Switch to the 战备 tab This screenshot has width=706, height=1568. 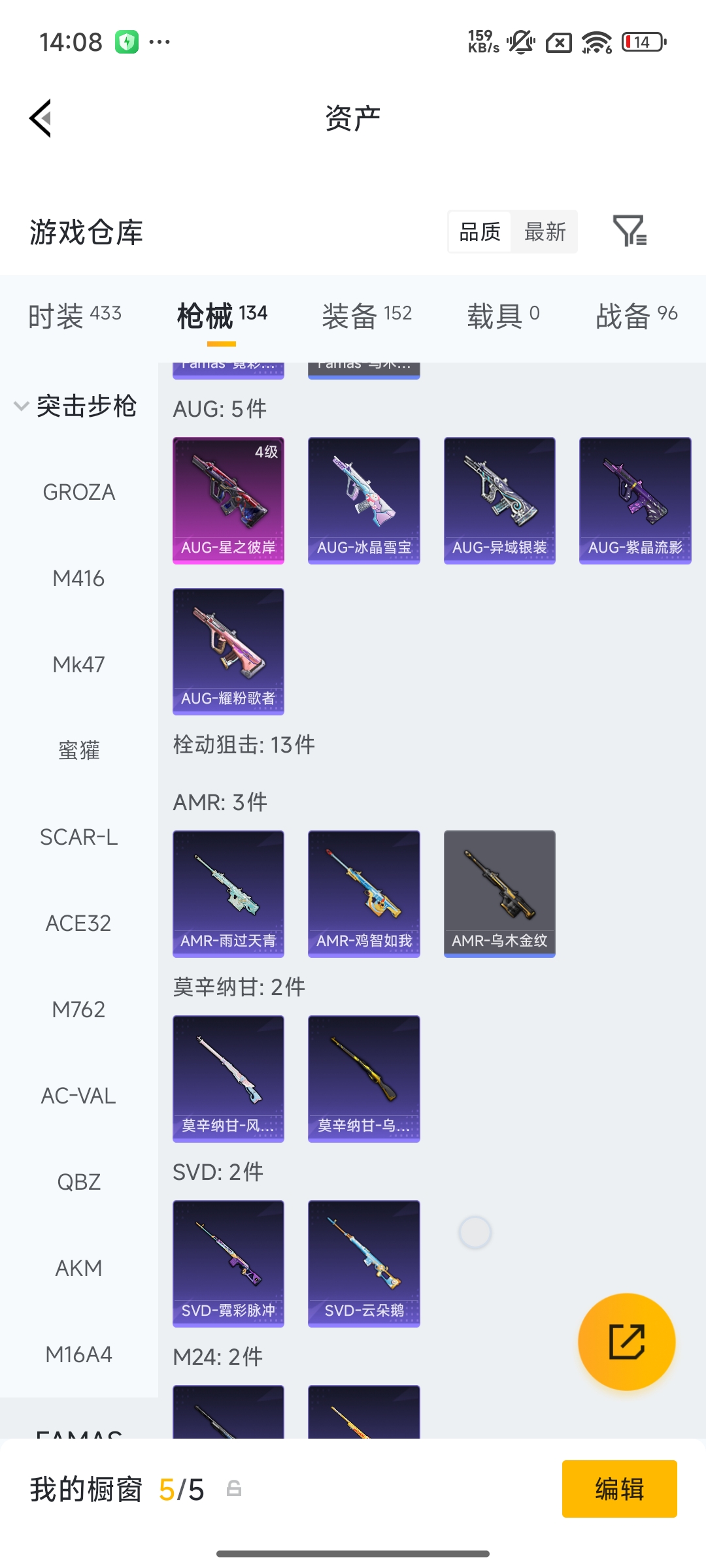[636, 316]
